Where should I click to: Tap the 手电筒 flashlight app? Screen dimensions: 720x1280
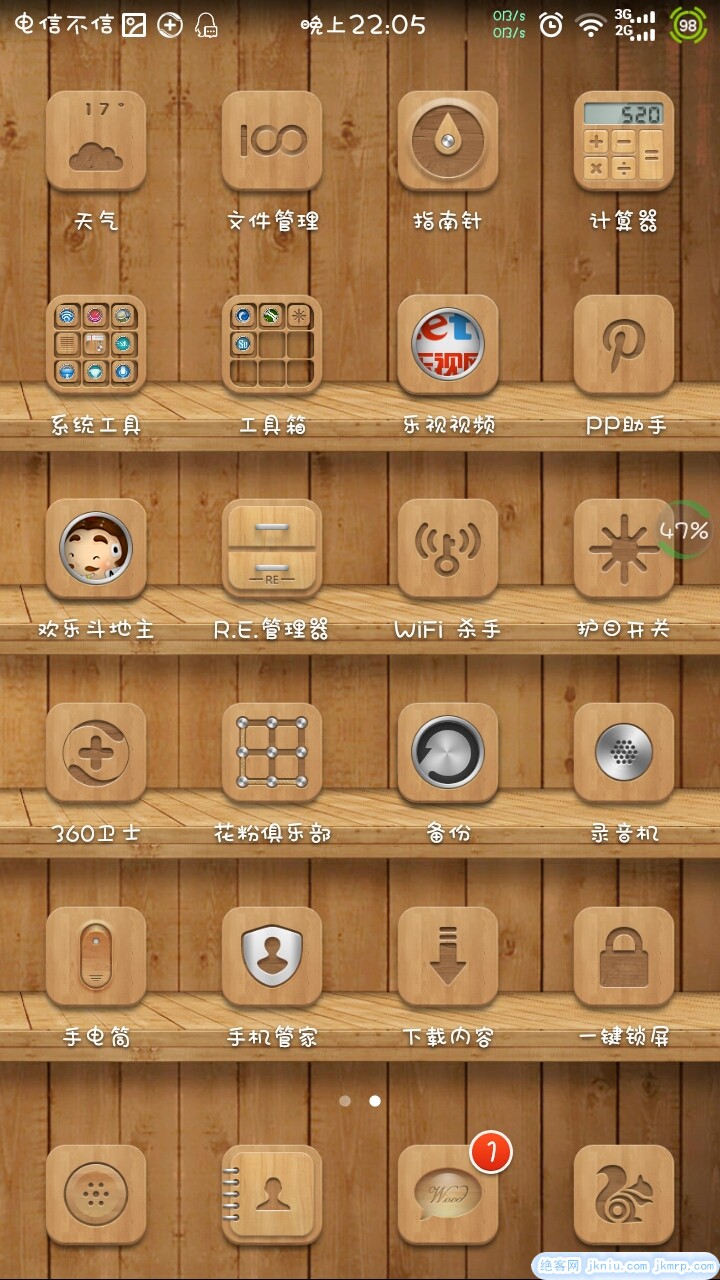point(96,957)
